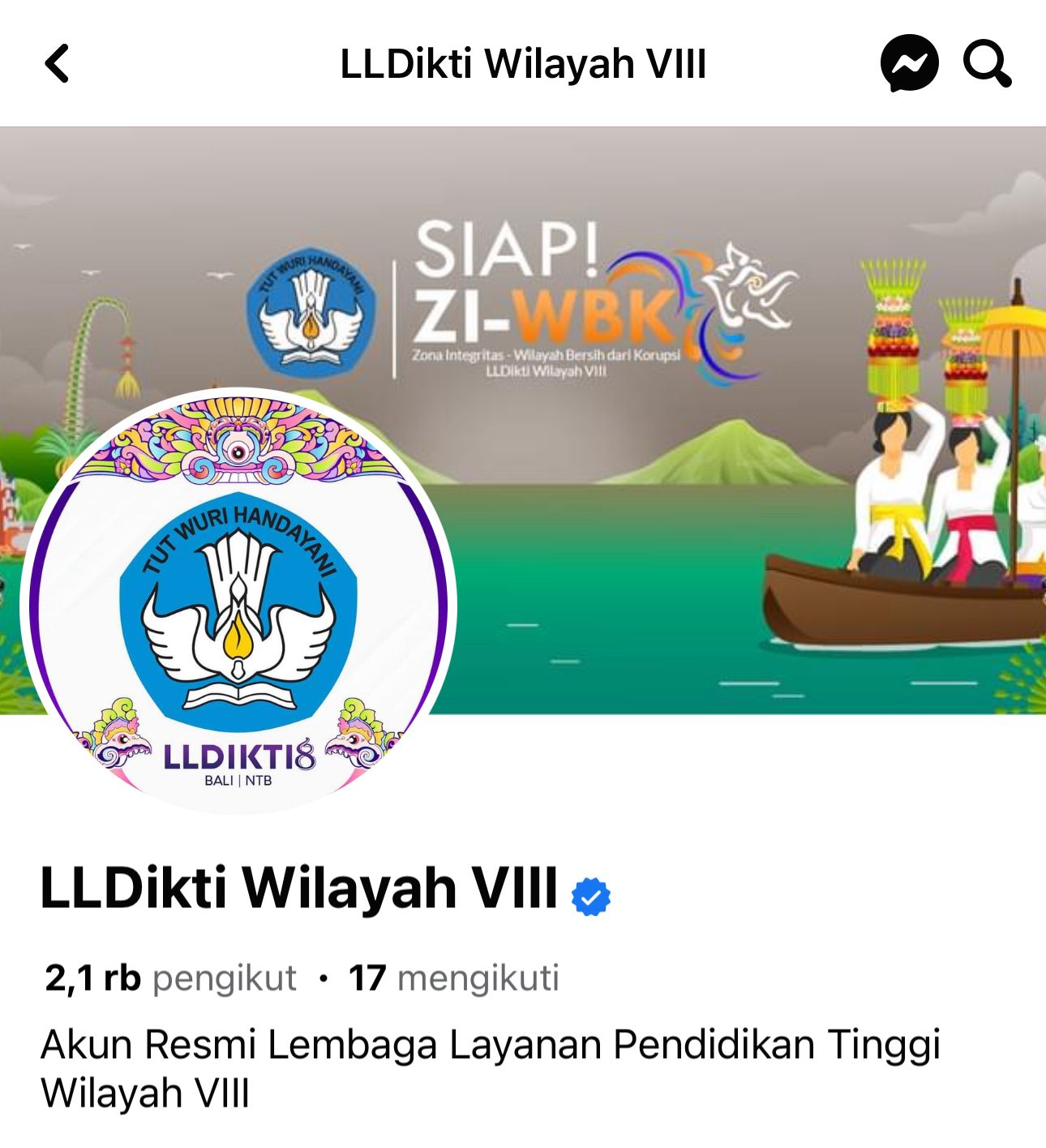The image size is (1046, 1148).
Task: Open the 2,1 rb pengikut list
Action: [x=170, y=978]
